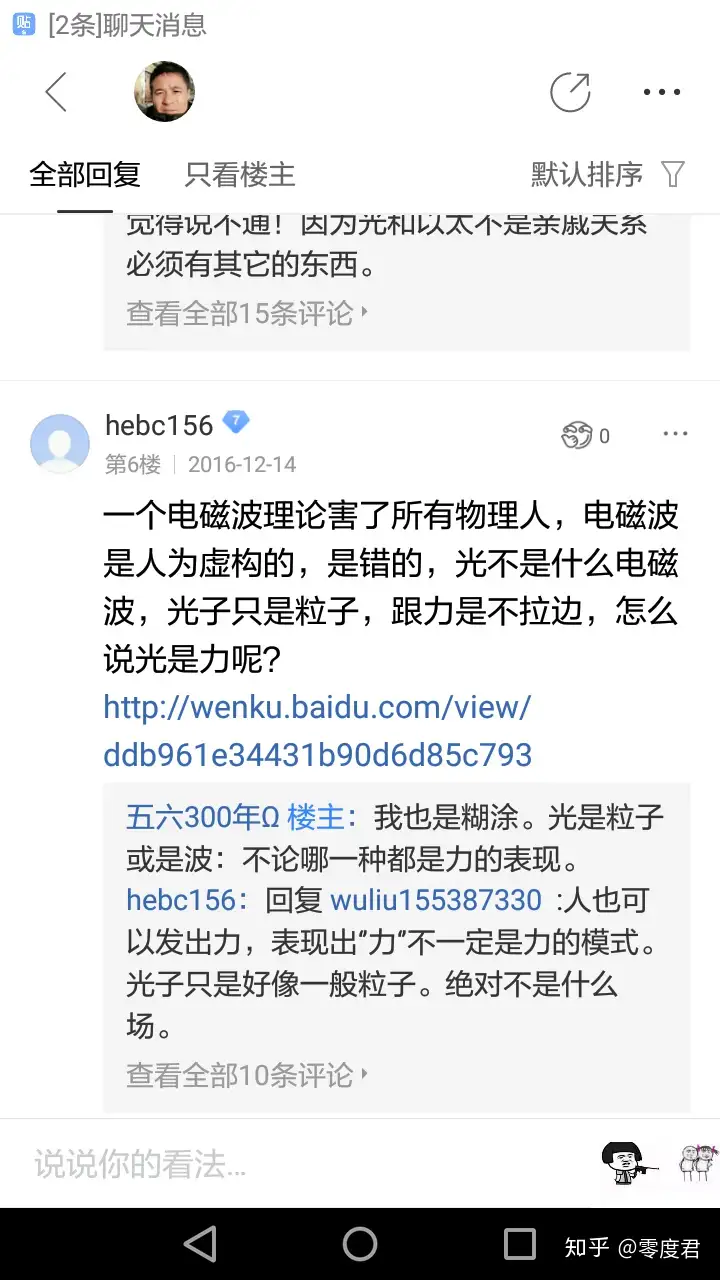
Task: Open the thread author's avatar
Action: [164, 92]
